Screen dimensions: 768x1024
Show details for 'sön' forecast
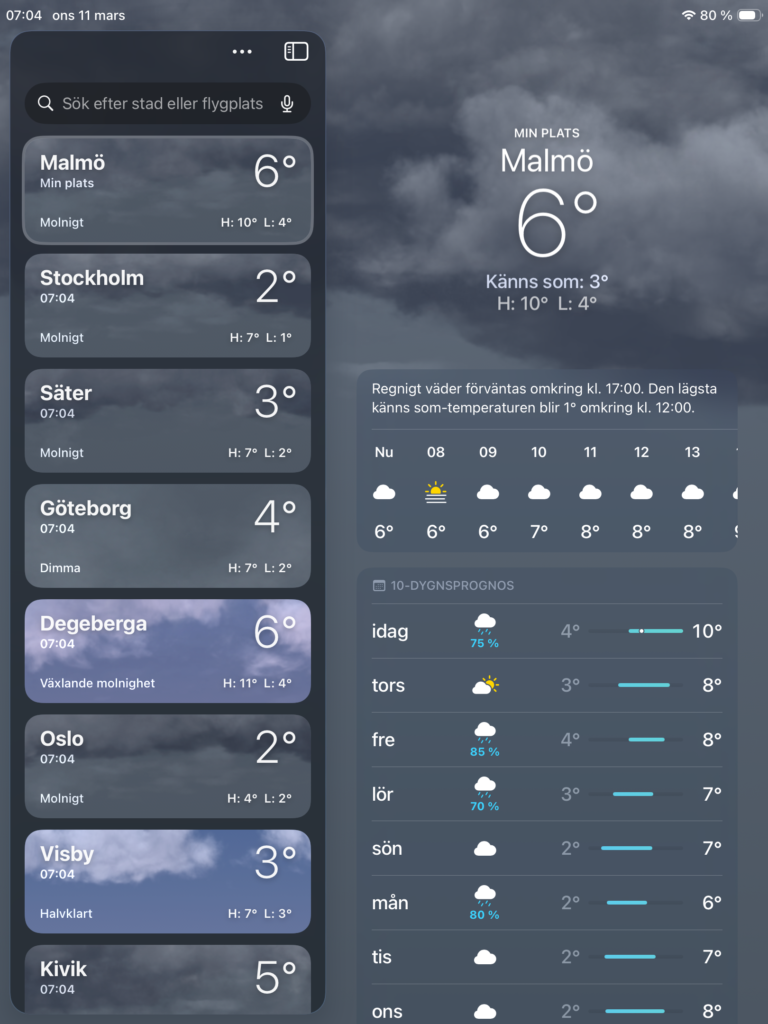[547, 848]
